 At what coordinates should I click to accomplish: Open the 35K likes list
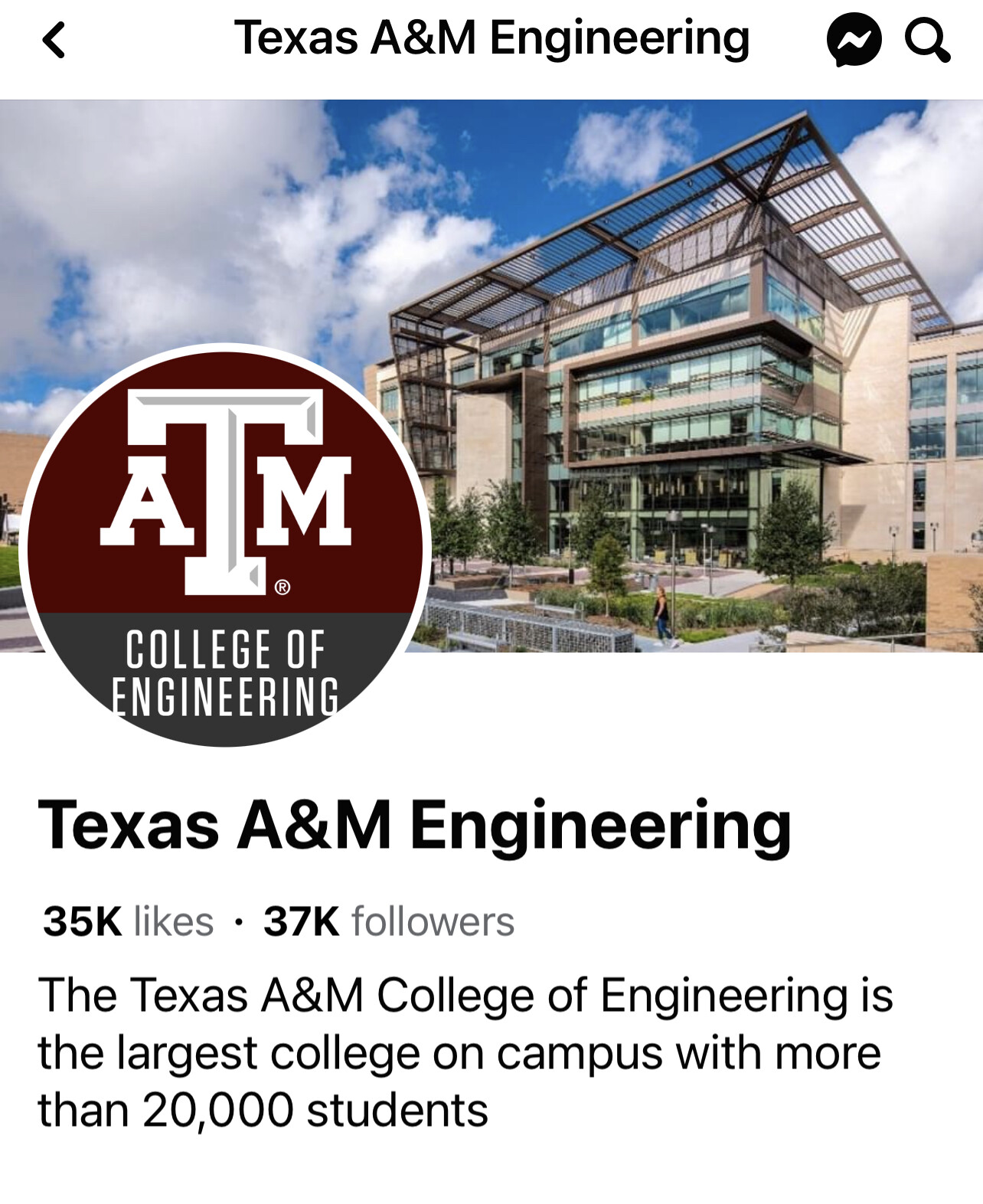(129, 921)
